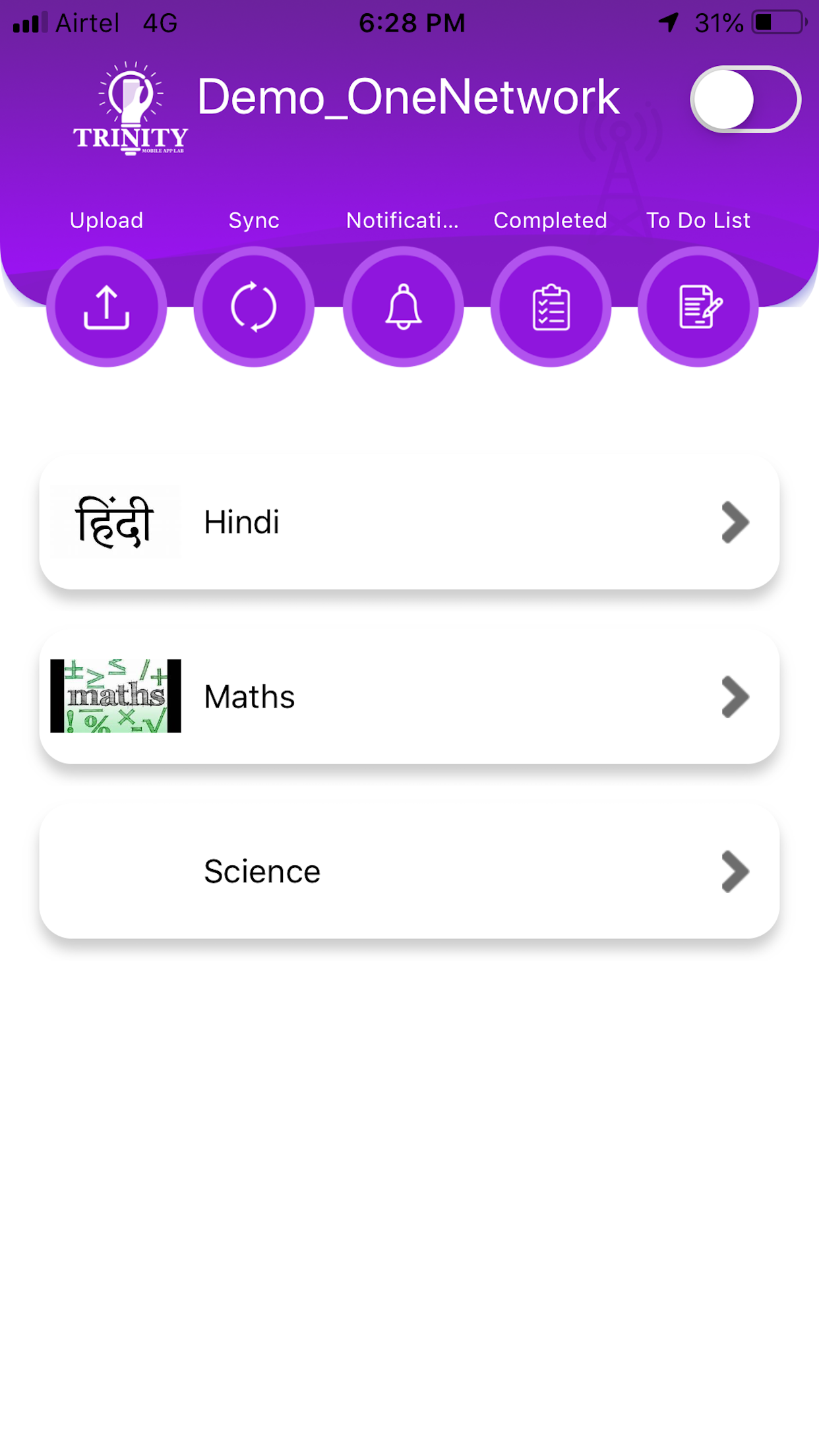
Task: Select the To Do List menu label
Action: click(698, 220)
